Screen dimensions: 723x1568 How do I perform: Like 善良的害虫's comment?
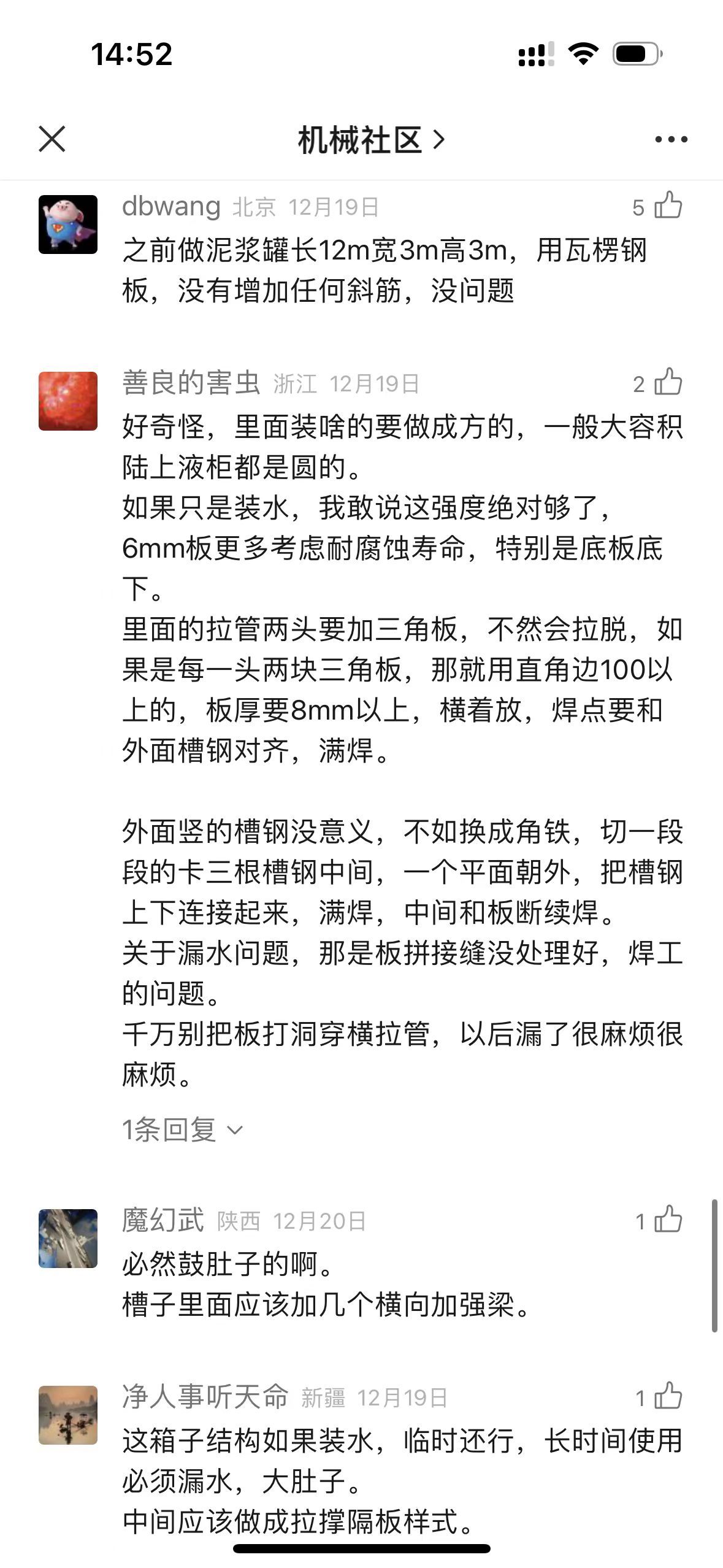(668, 383)
